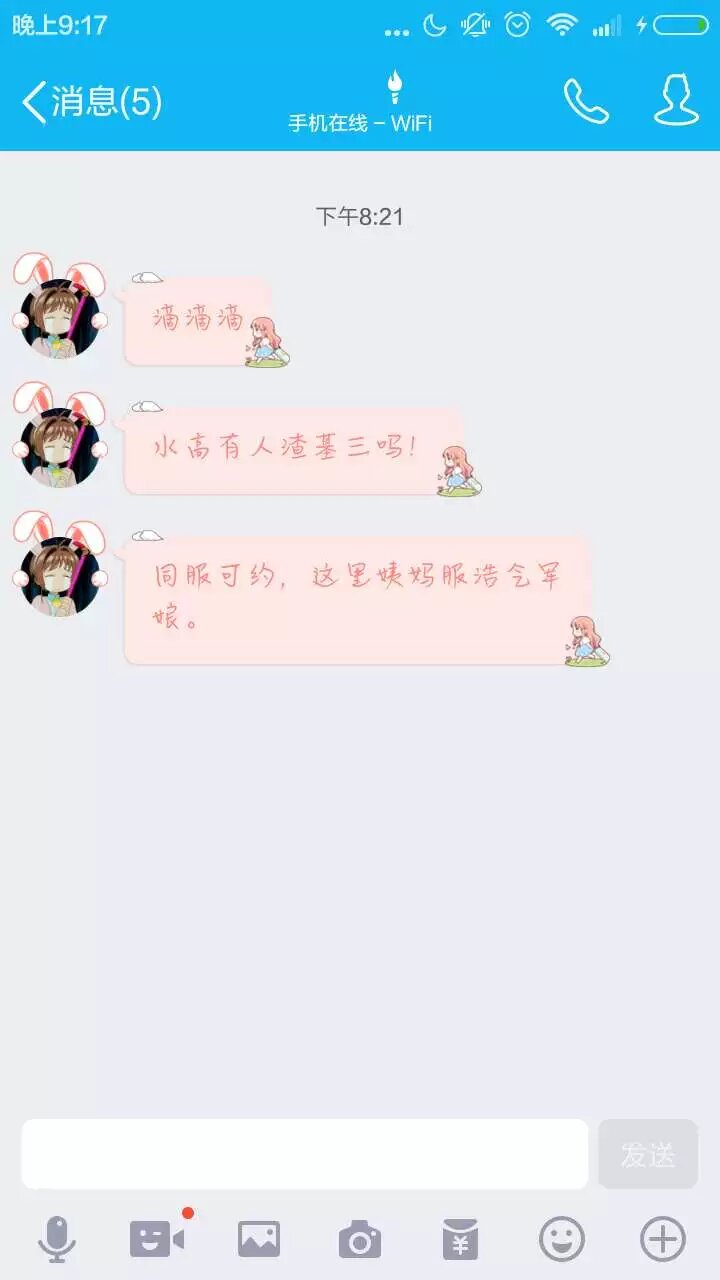720x1280 pixels.
Task: Record a voice message with microphone
Action: pyautogui.click(x=57, y=1240)
